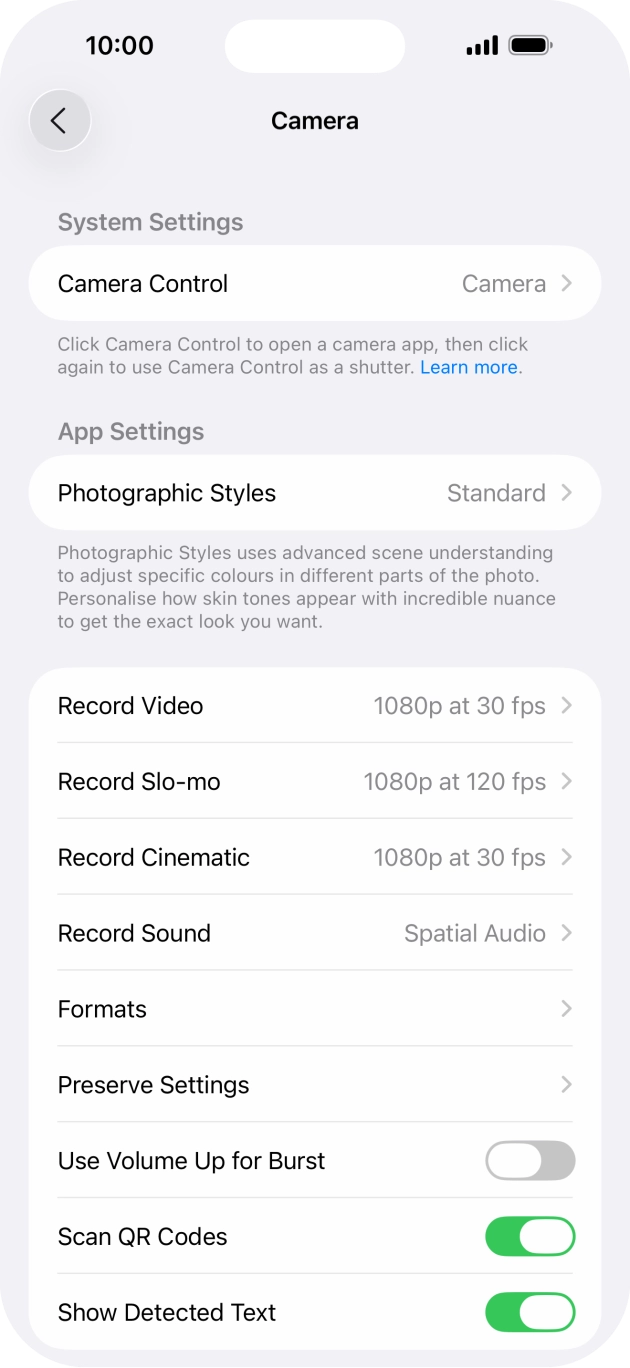Screen dimensions: 630x1368
Task: Open Record Sound options
Action: 314,934
